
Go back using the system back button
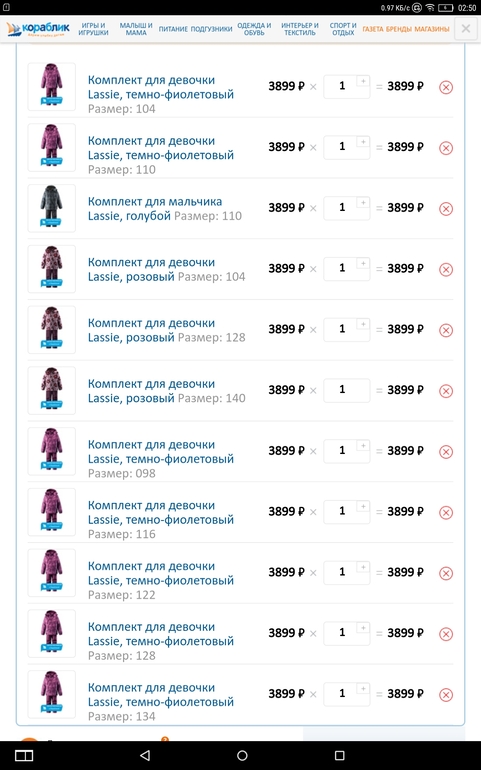[144, 755]
